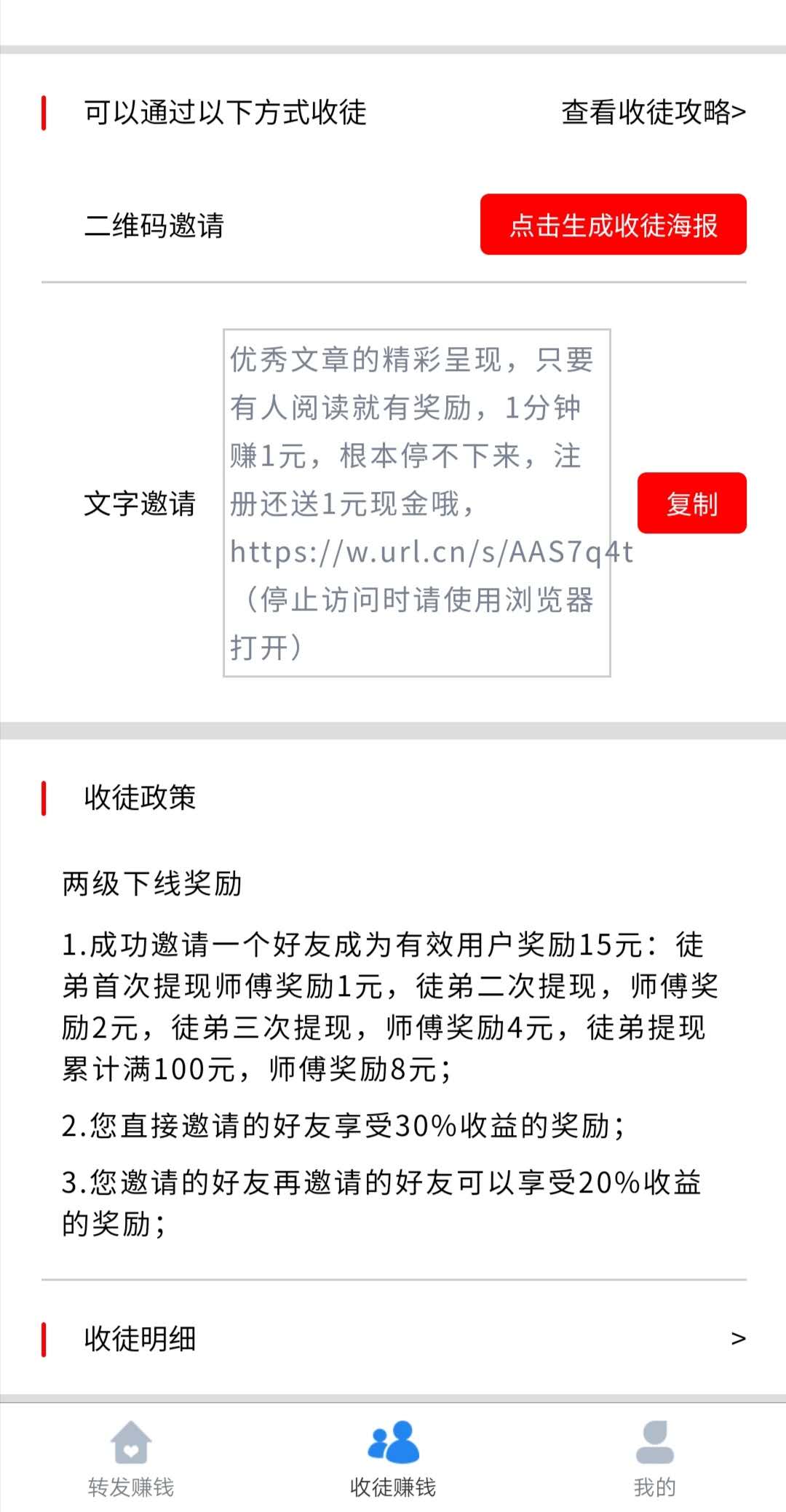
Task: Select the 收徒赚钱 tab
Action: click(x=393, y=1458)
